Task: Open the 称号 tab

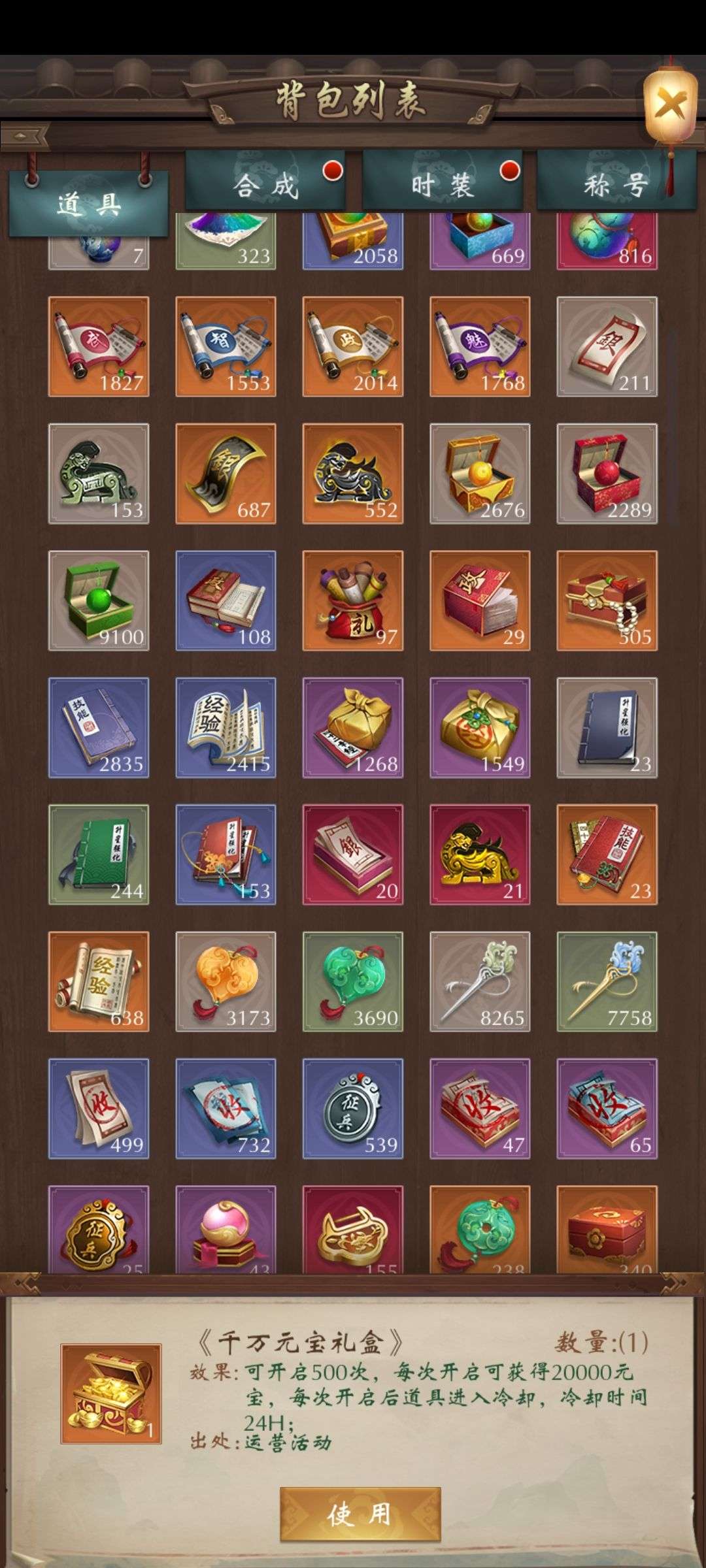Action: (616, 186)
